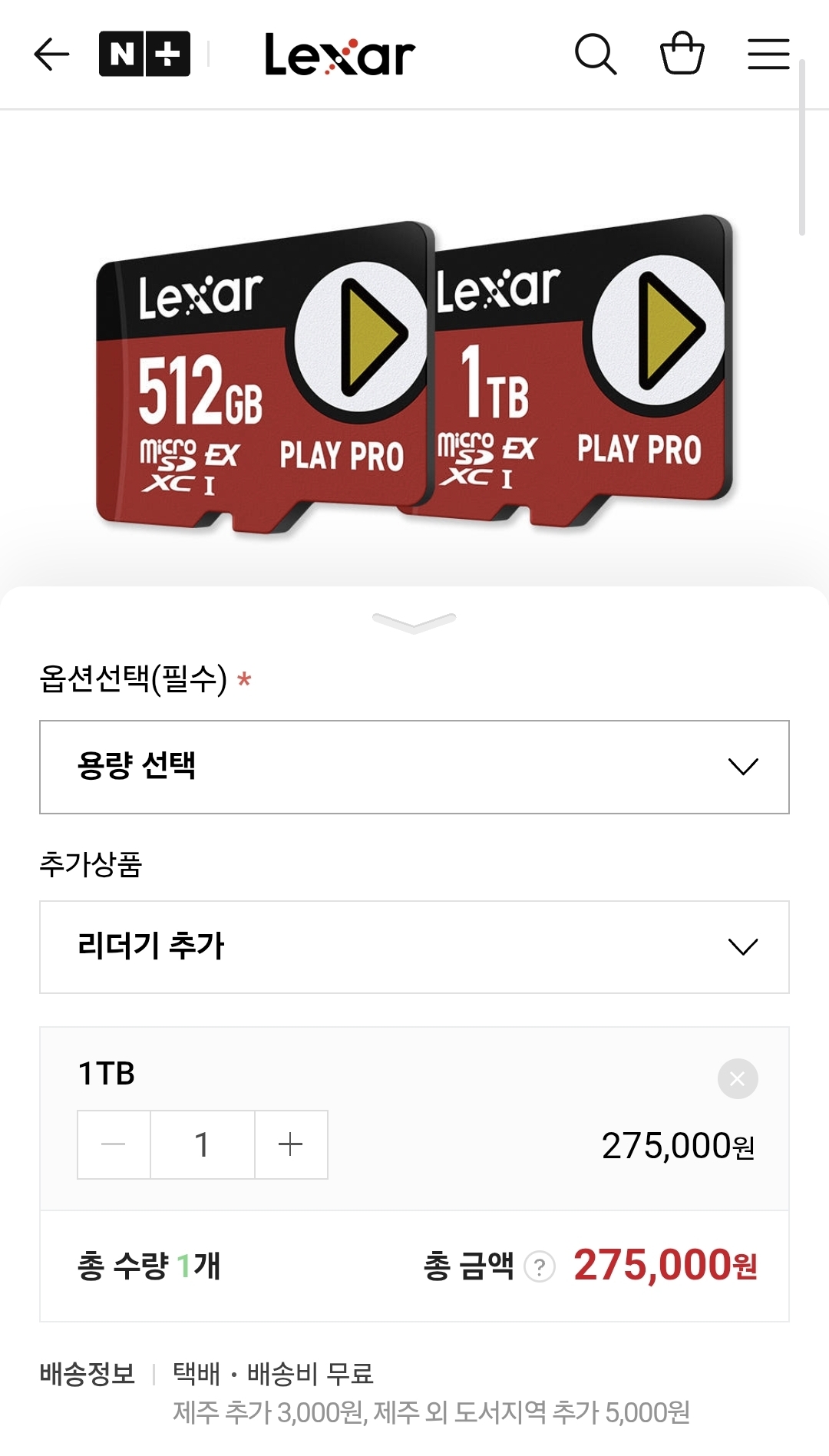The image size is (829, 1456).
Task: Expand the 리더기 추가 dropdown
Action: point(414,946)
